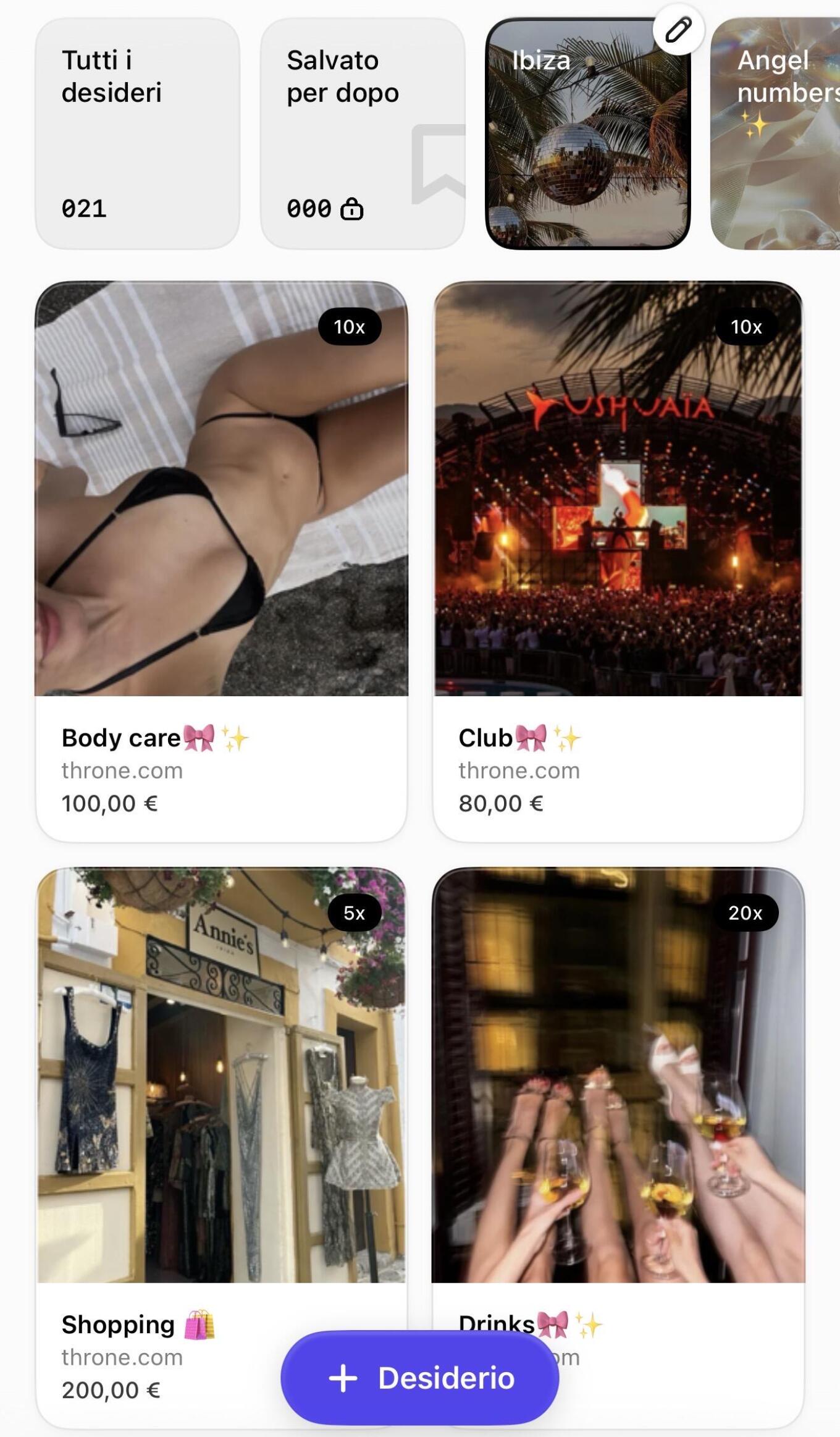Open the Club wish card
Image resolution: width=840 pixels, height=1437 pixels.
tap(618, 561)
